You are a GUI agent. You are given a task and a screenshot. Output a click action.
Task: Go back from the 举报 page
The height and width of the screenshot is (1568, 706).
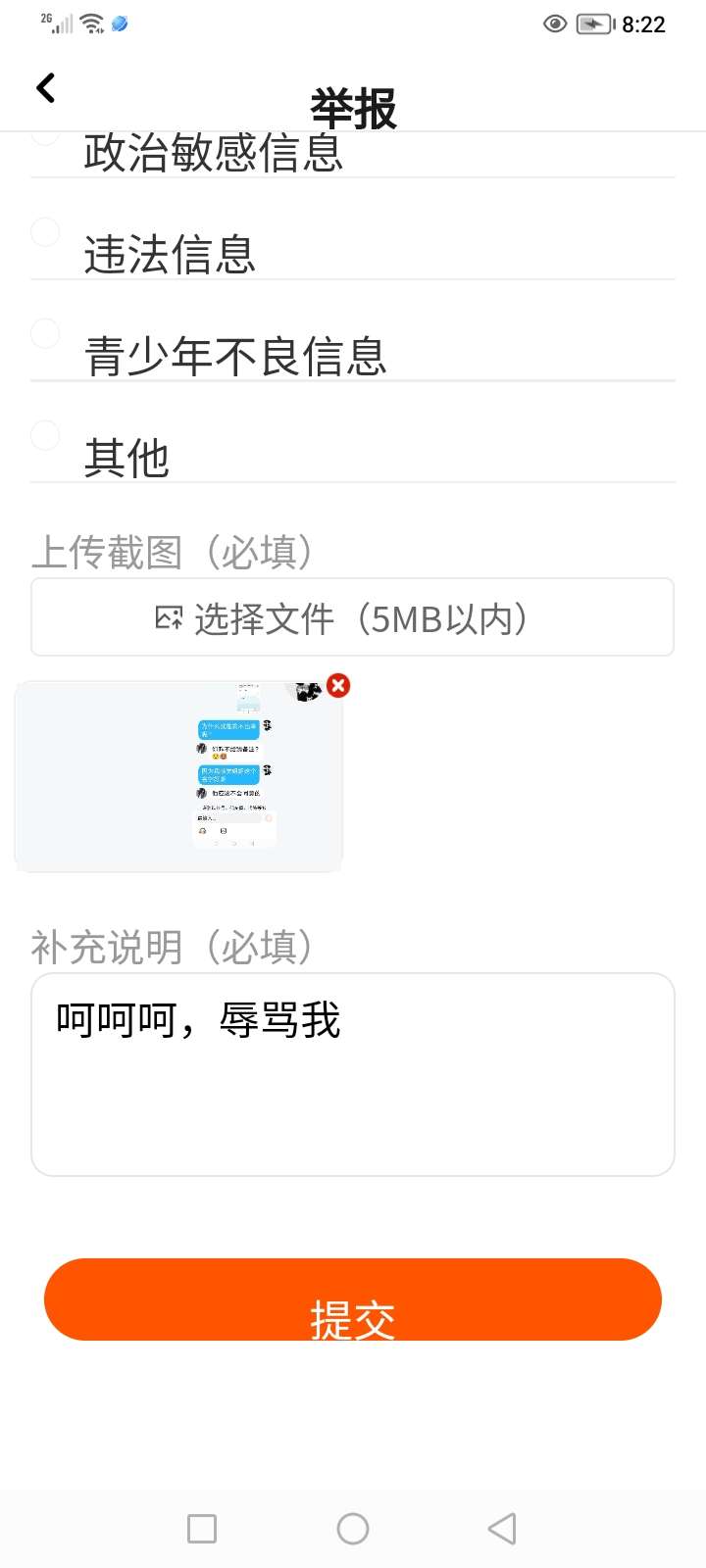pos(45,88)
